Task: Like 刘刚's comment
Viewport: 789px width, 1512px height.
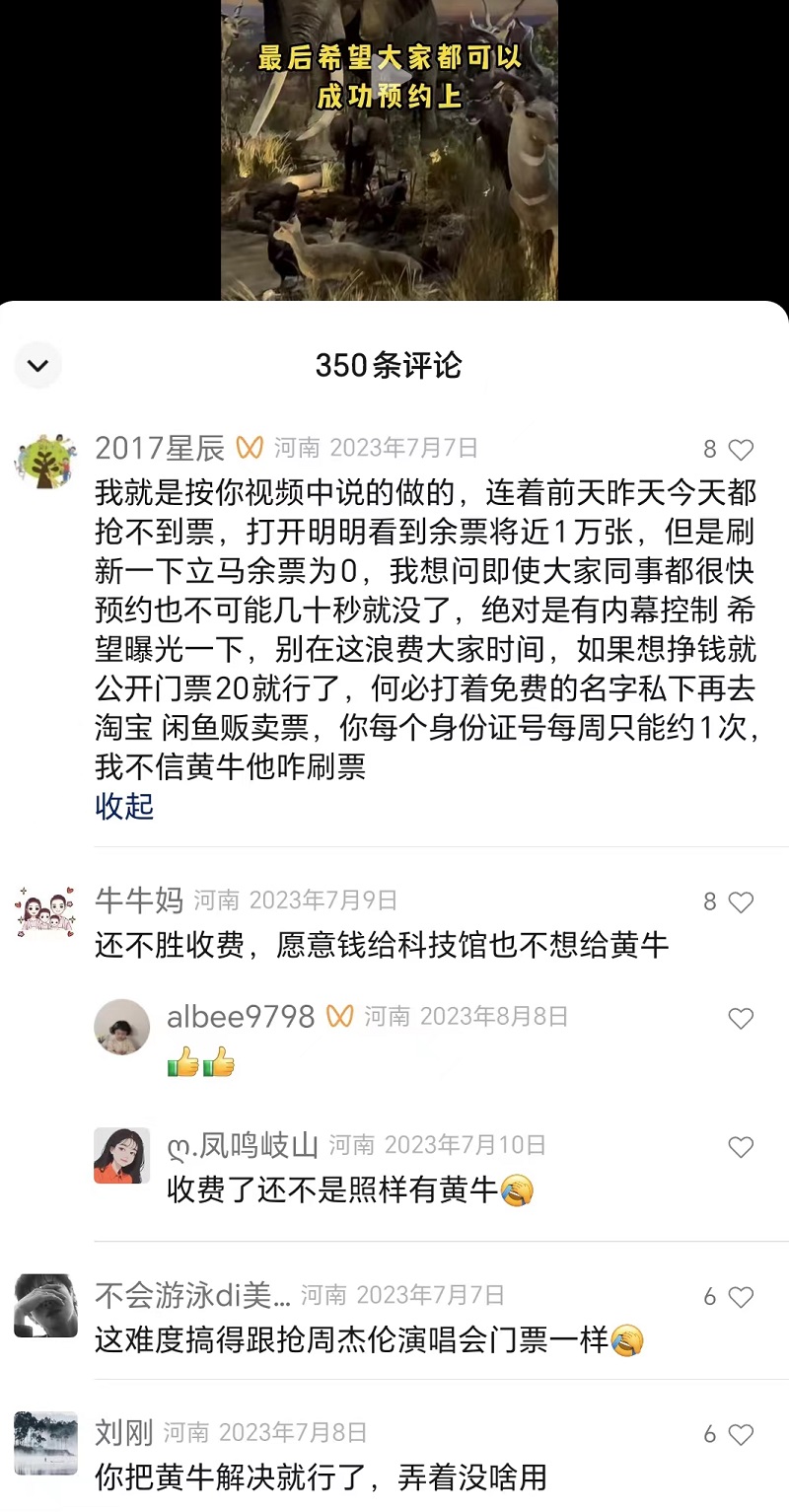Action: (740, 1435)
